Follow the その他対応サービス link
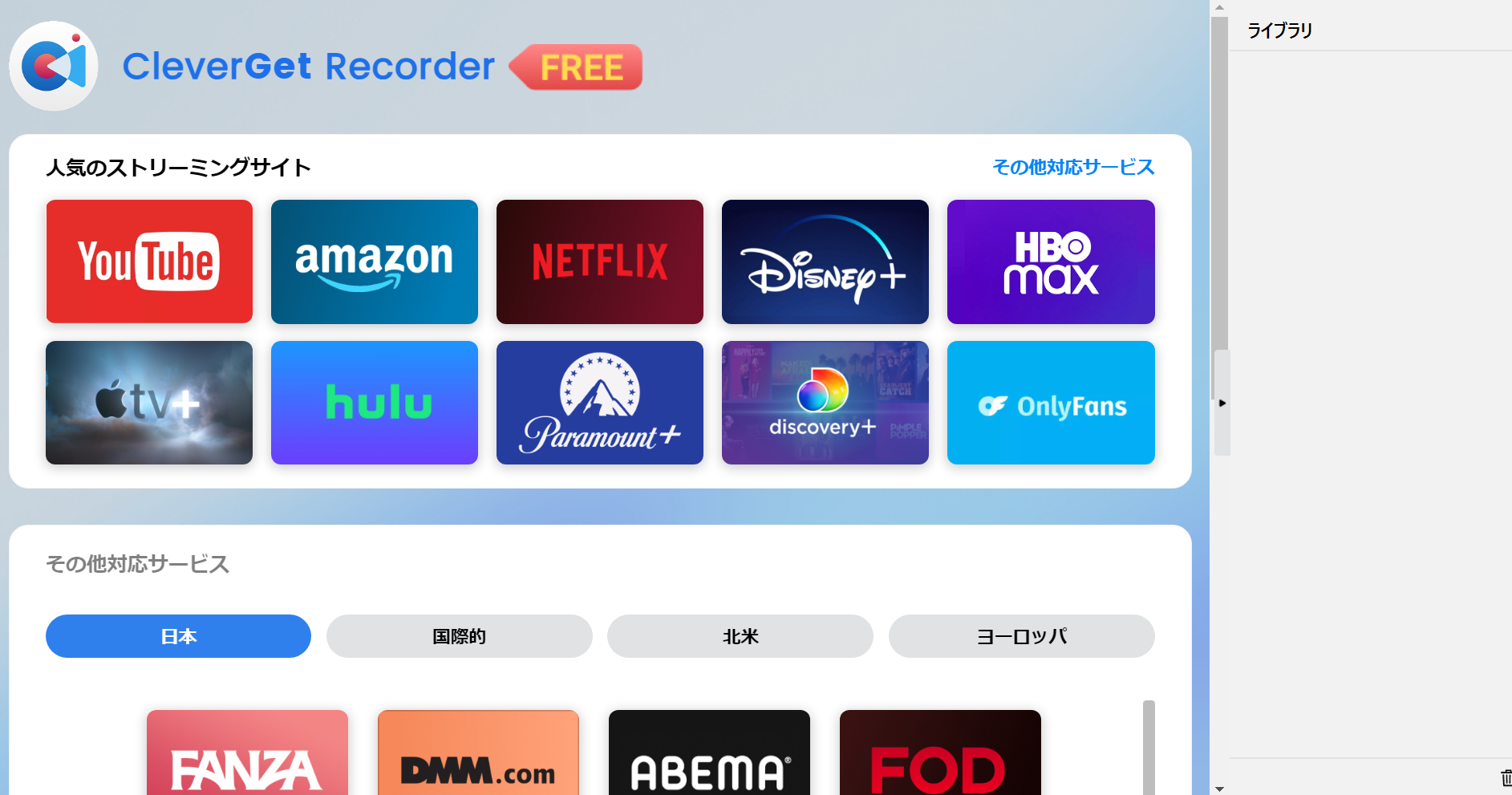The width and height of the screenshot is (1512, 795). [x=1072, y=167]
